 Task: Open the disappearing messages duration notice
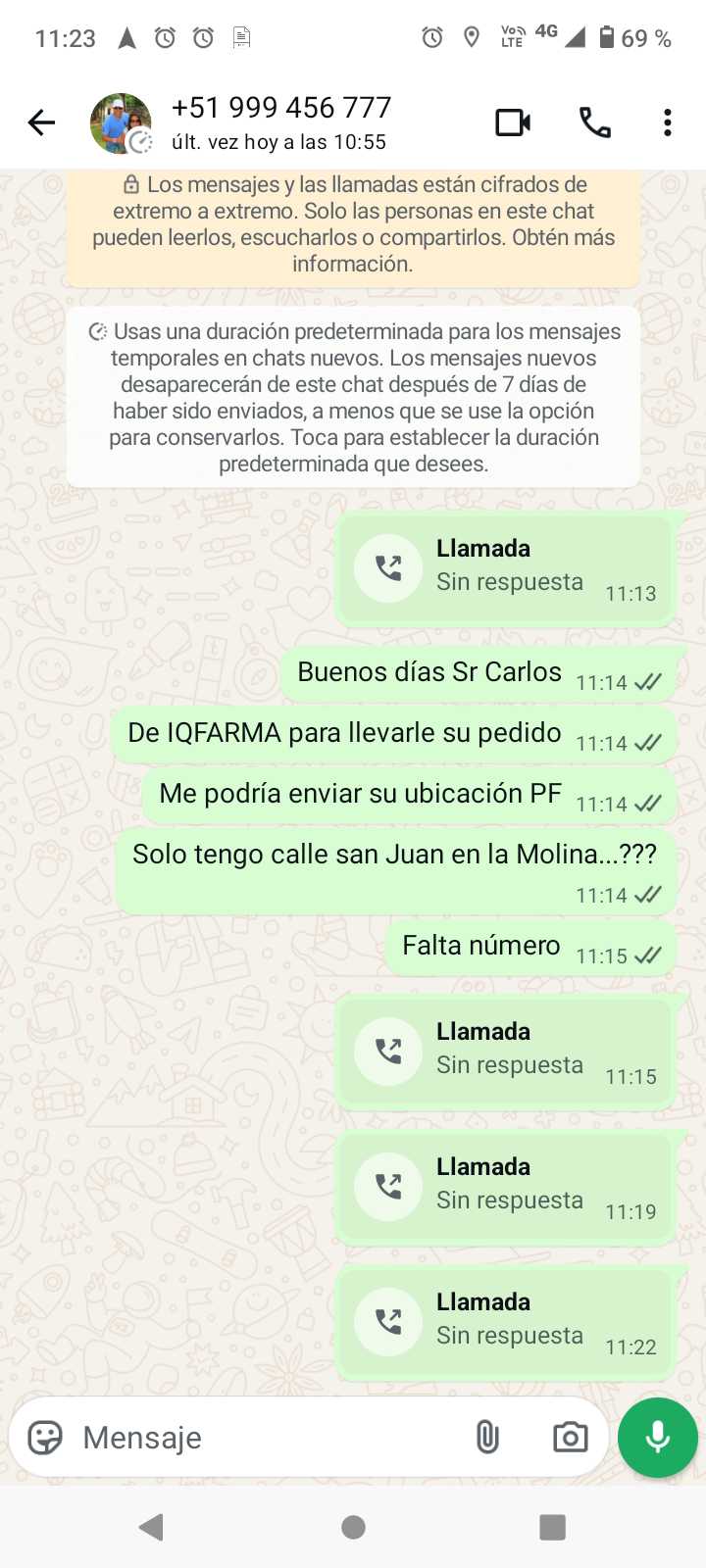pos(353,397)
